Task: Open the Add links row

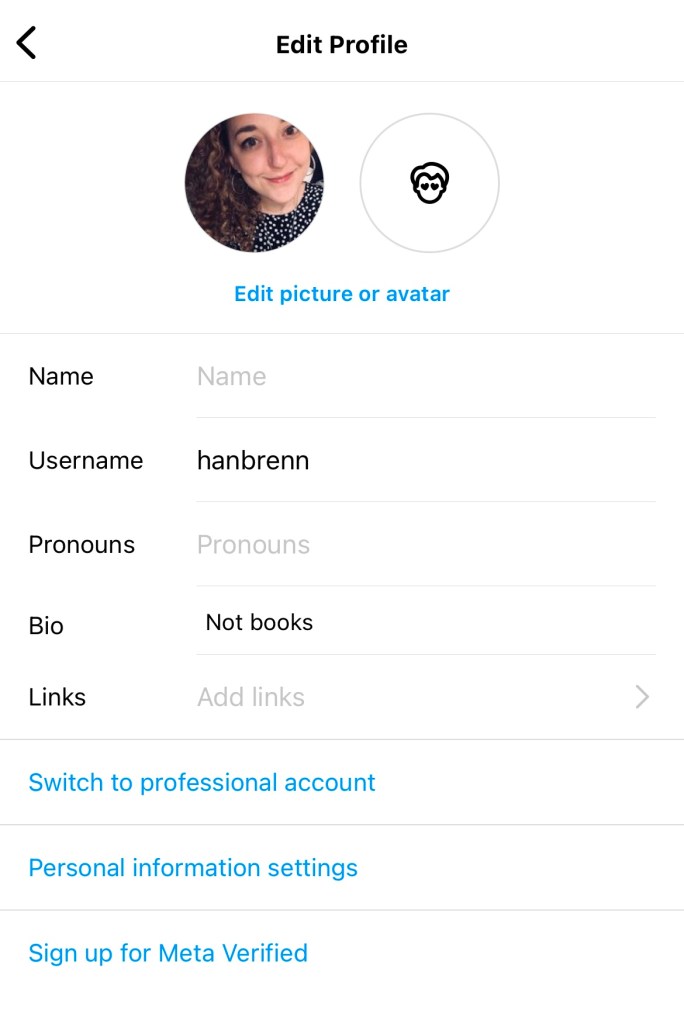Action: (425, 697)
